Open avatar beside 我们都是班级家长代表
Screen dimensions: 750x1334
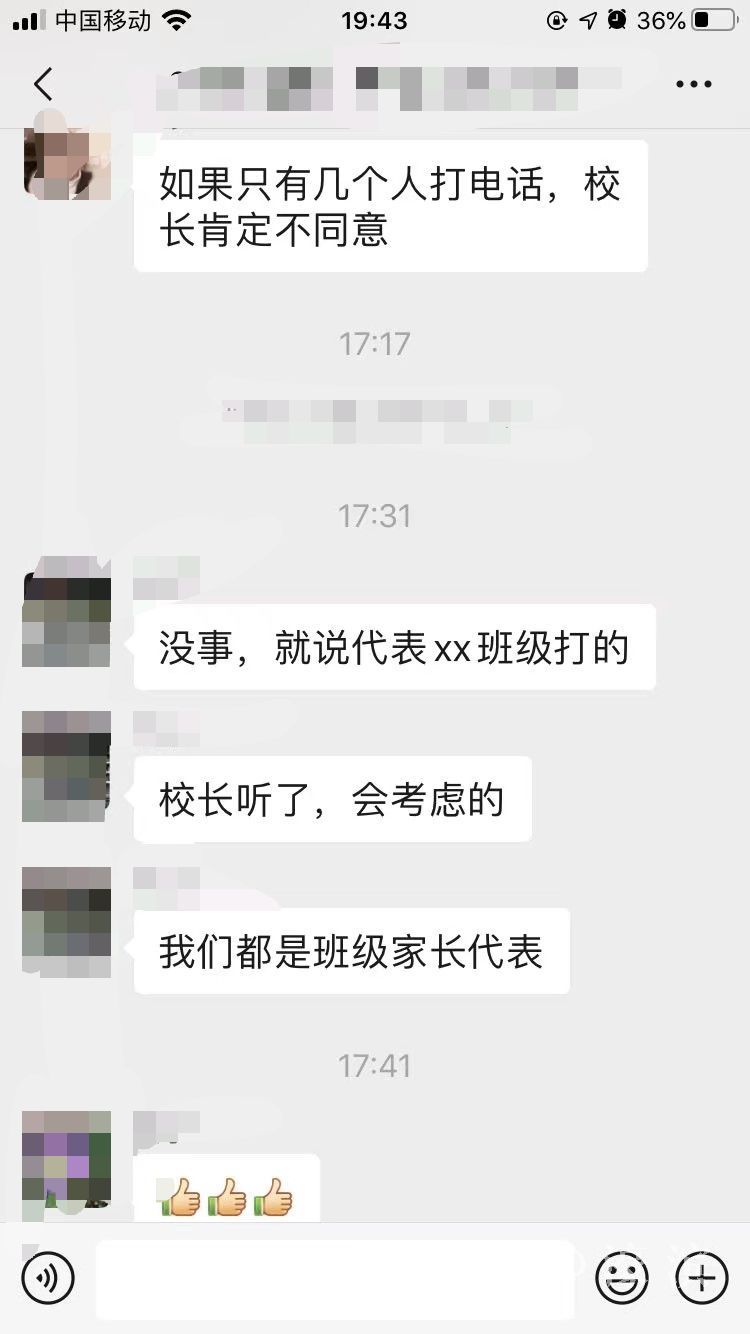[66, 922]
